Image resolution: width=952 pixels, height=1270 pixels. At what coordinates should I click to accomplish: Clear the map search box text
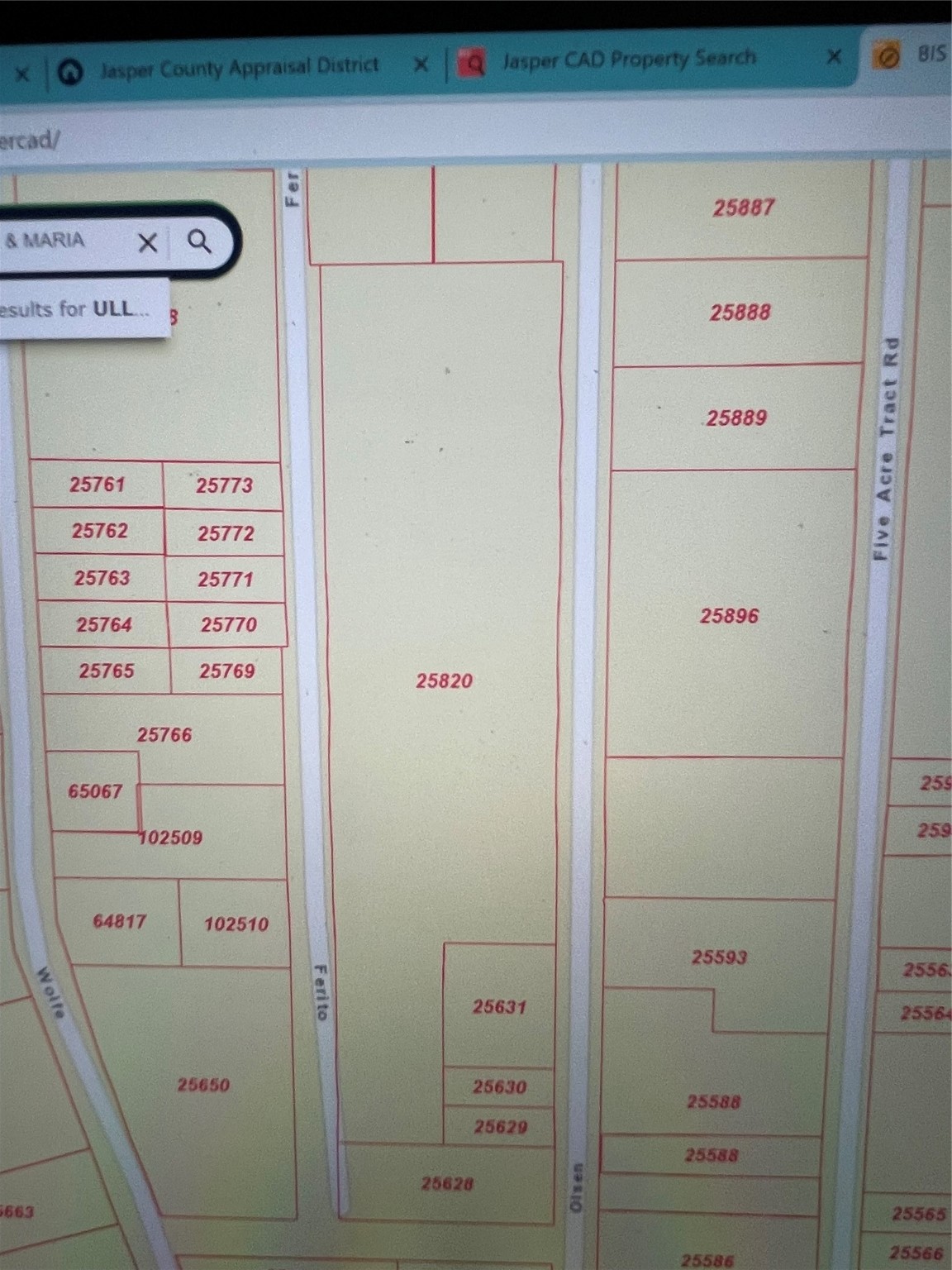pos(147,242)
